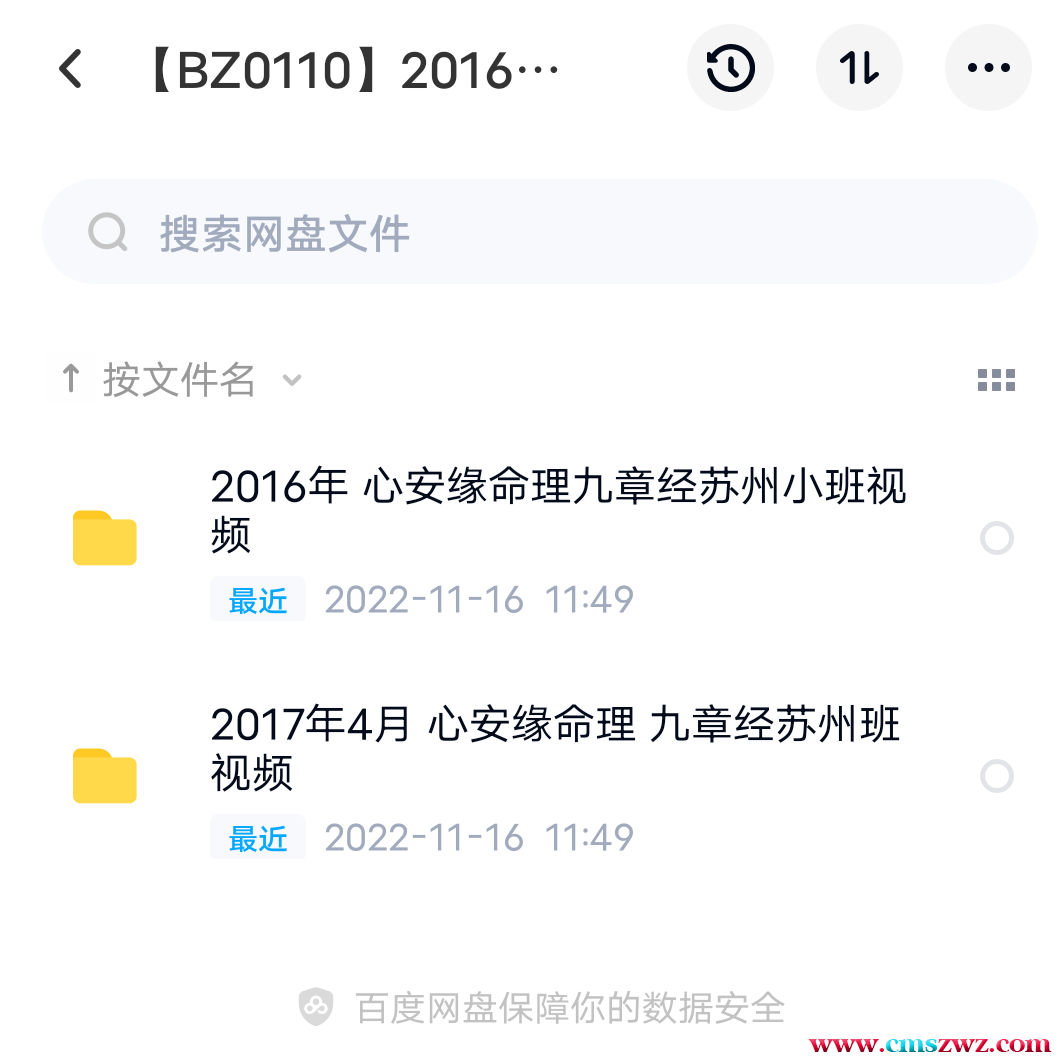
Task: Go back from the BZ0110 folder
Action: [70, 69]
